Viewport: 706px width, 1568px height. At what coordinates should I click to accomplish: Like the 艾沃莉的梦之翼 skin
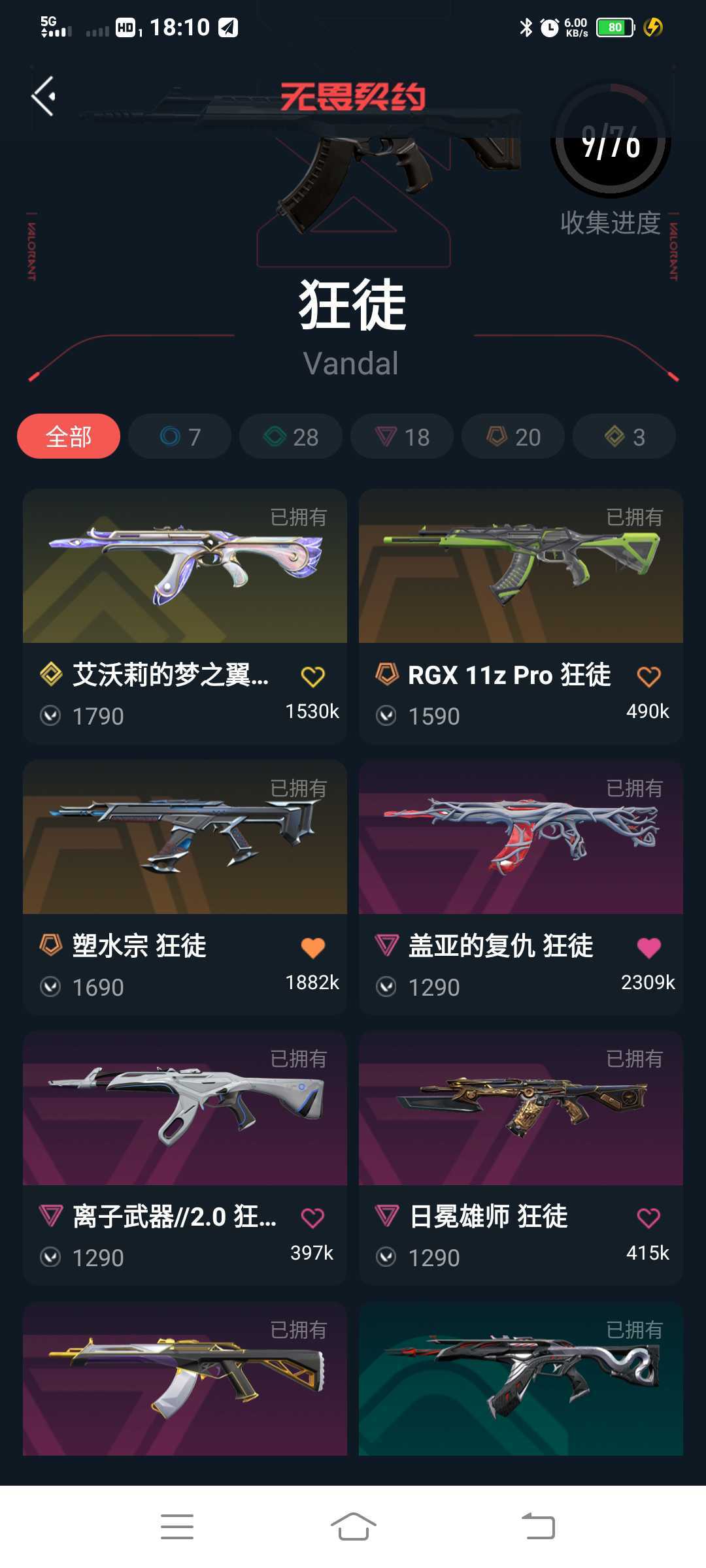click(313, 677)
